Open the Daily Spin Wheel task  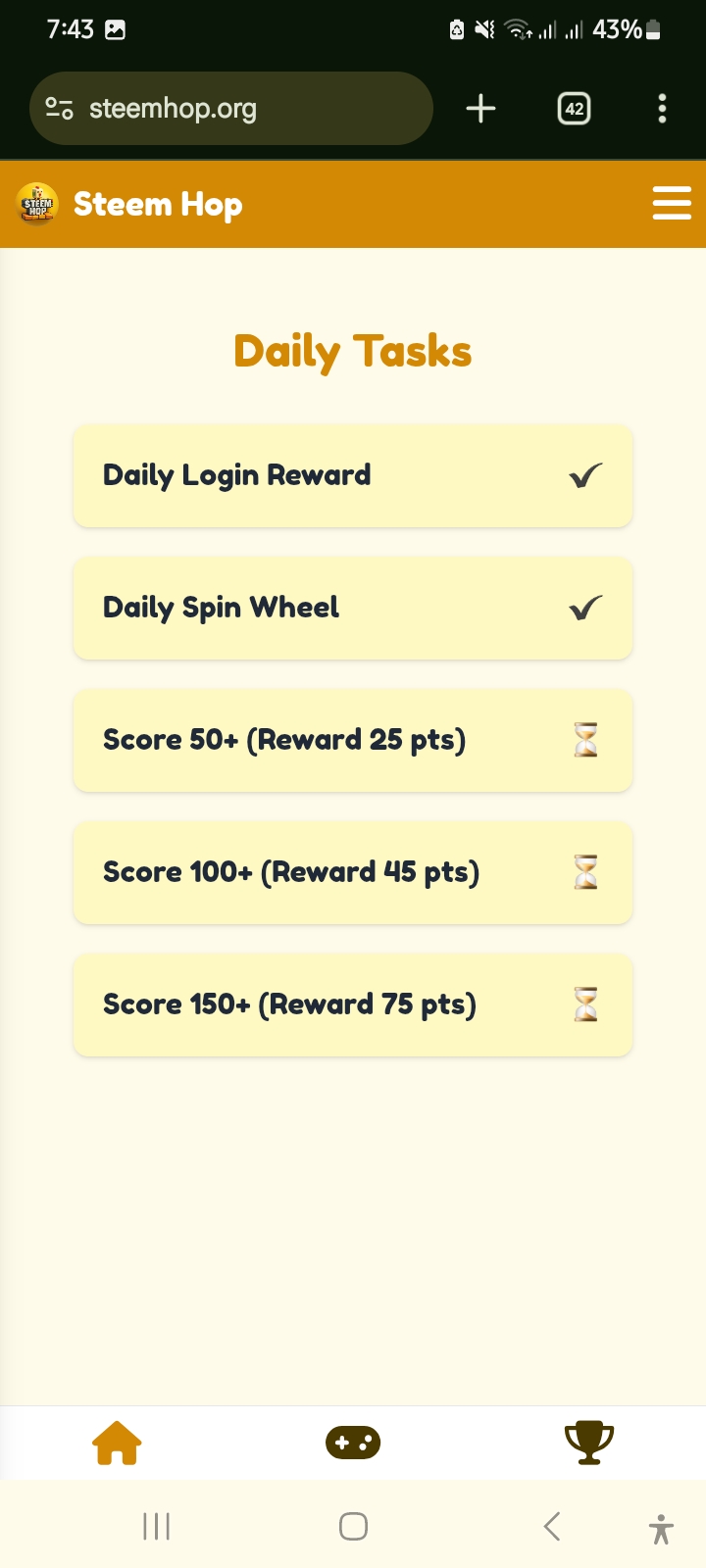(353, 609)
